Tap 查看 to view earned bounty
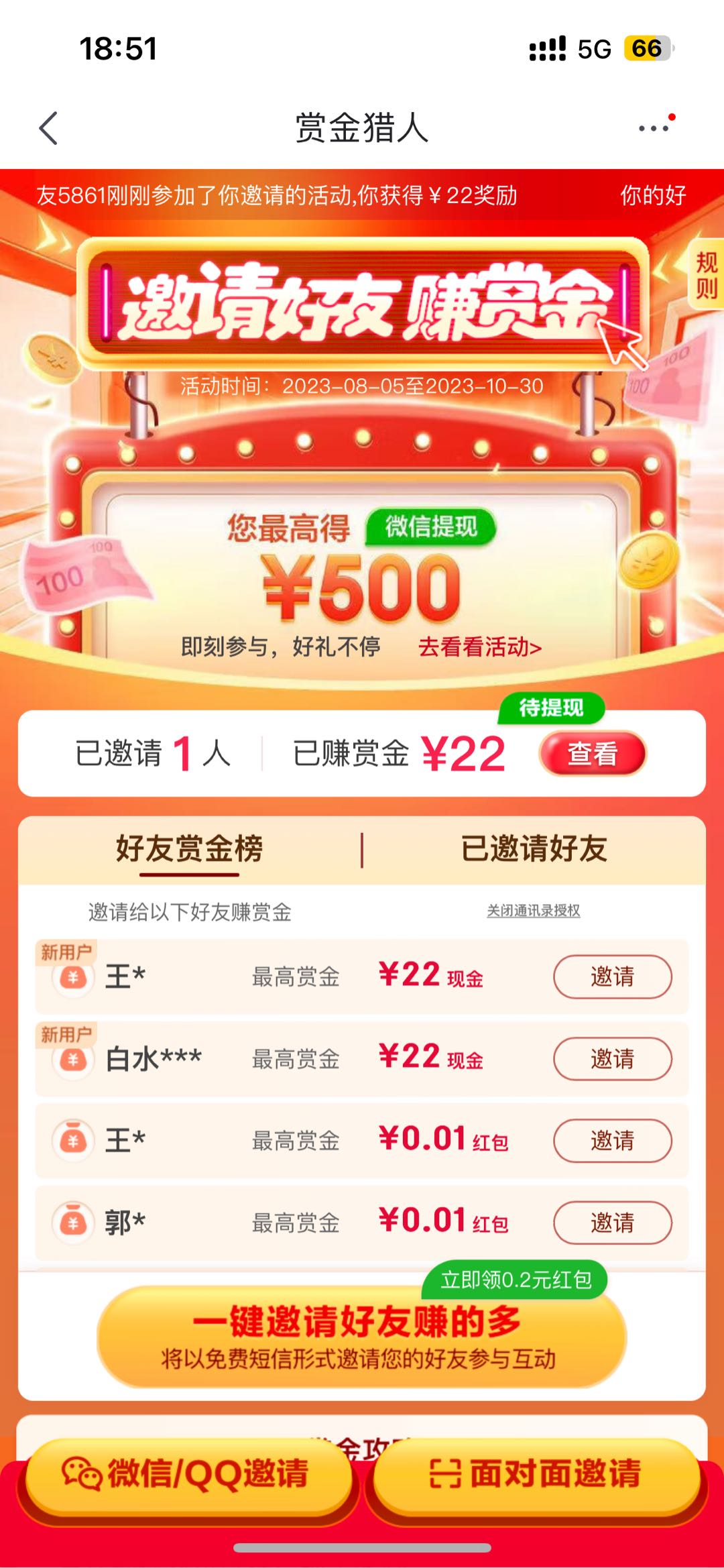Screen dimensions: 724x1568 point(593,753)
